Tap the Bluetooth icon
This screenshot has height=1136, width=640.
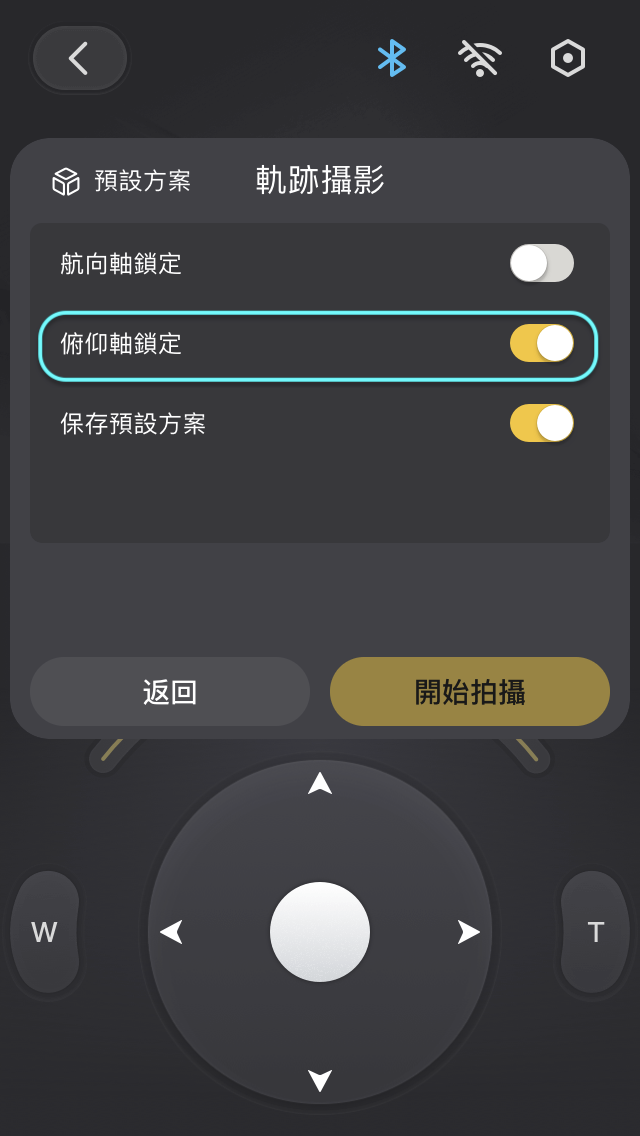391,58
